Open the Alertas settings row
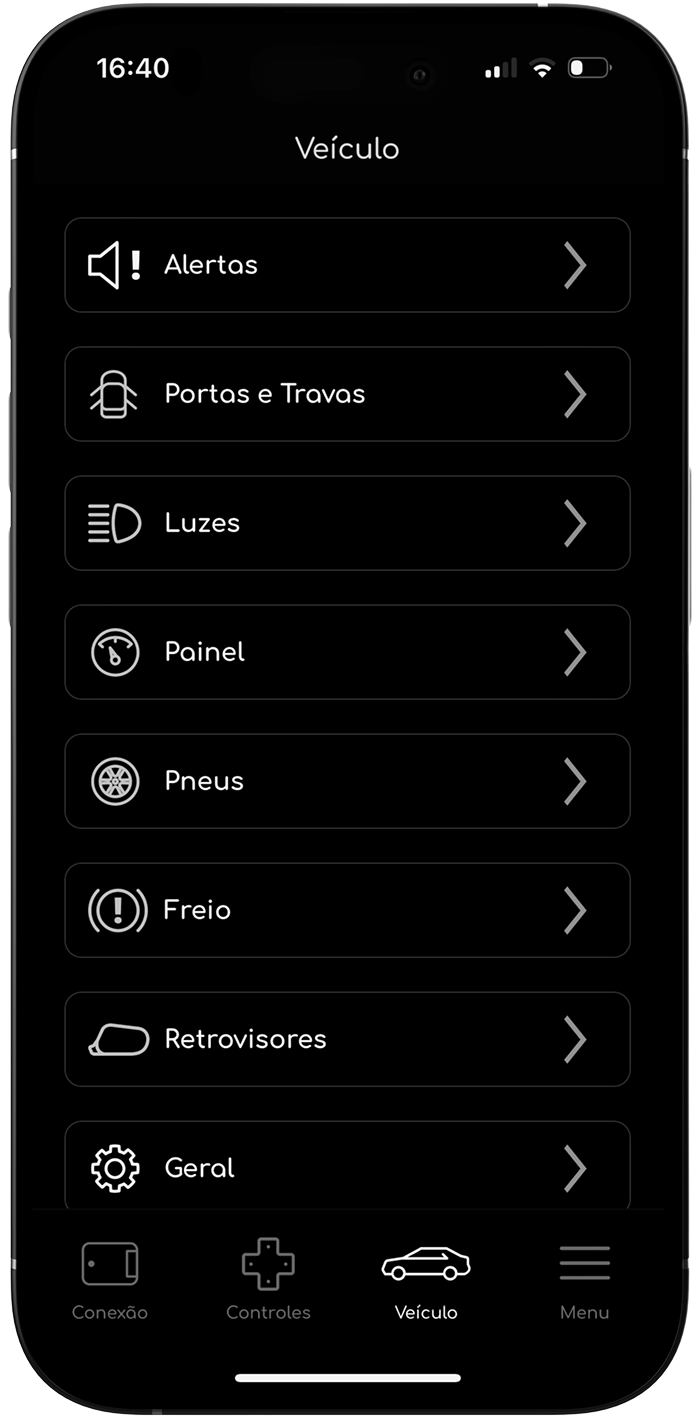 tap(347, 265)
